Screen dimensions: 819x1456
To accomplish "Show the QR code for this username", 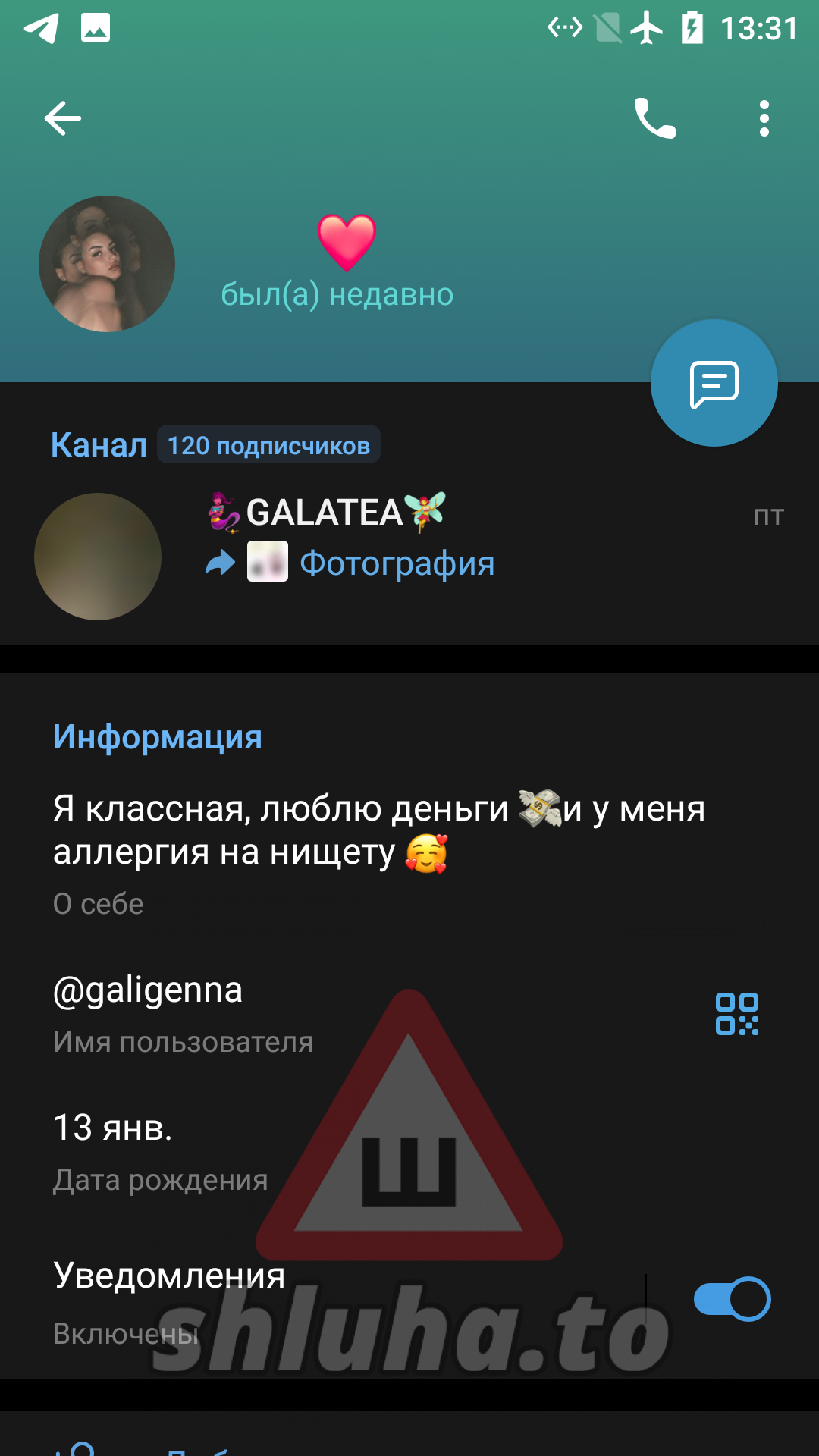I will (x=737, y=1014).
